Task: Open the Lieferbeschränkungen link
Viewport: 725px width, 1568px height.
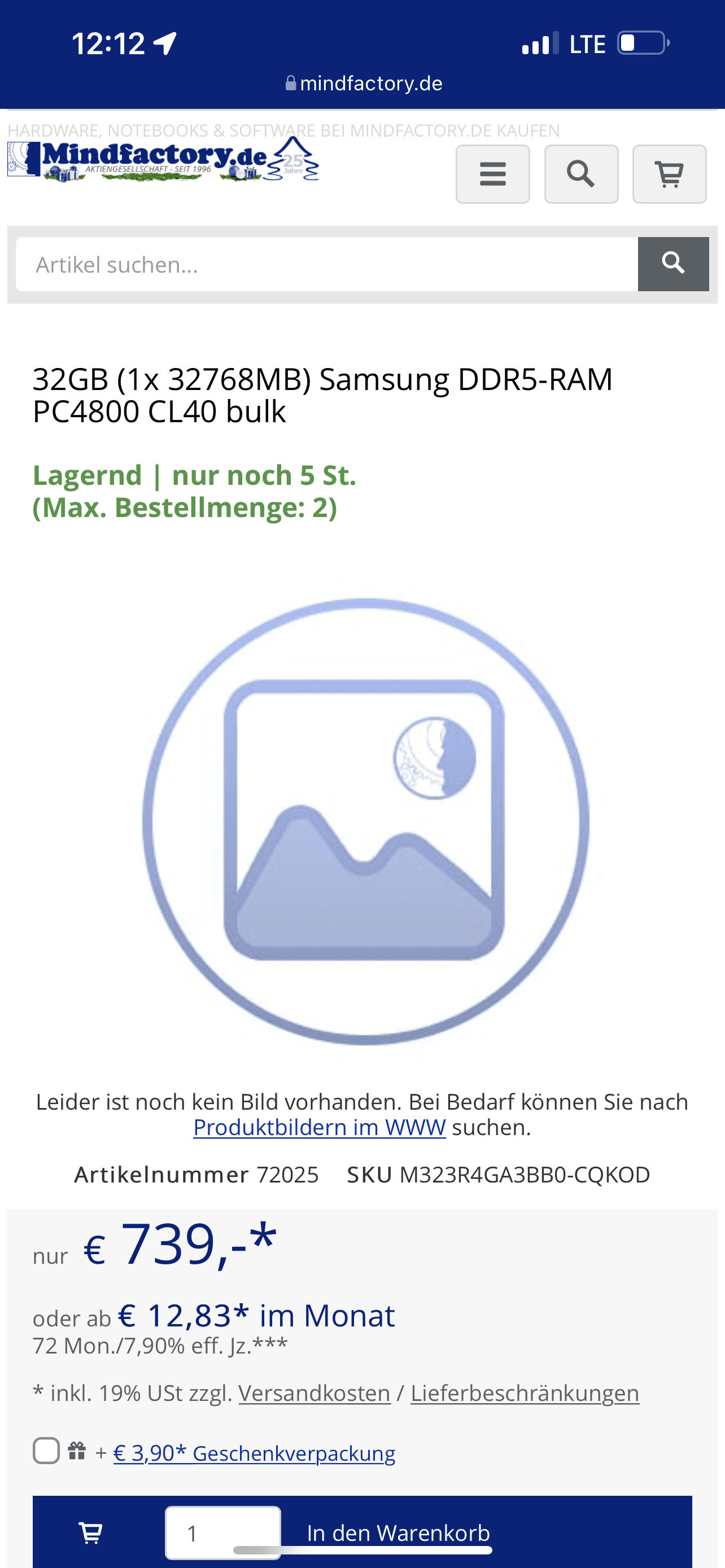Action: (x=525, y=1392)
